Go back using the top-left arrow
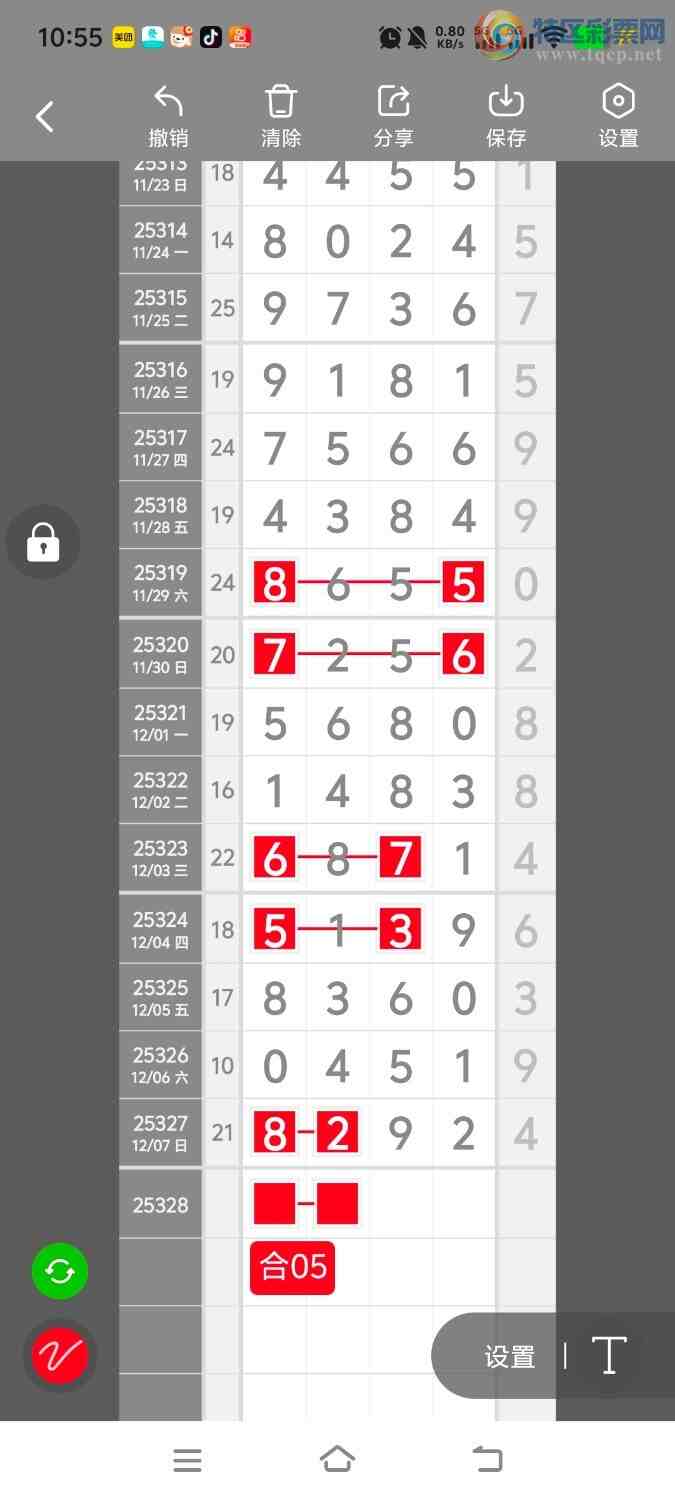675x1500 pixels. click(x=45, y=117)
